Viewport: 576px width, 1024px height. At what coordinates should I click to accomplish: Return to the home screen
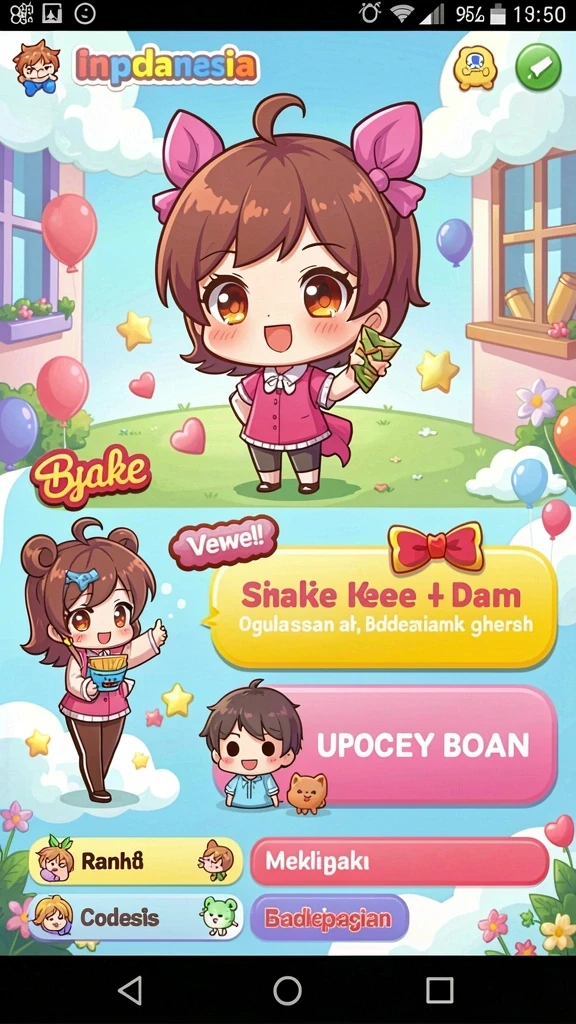(287, 990)
